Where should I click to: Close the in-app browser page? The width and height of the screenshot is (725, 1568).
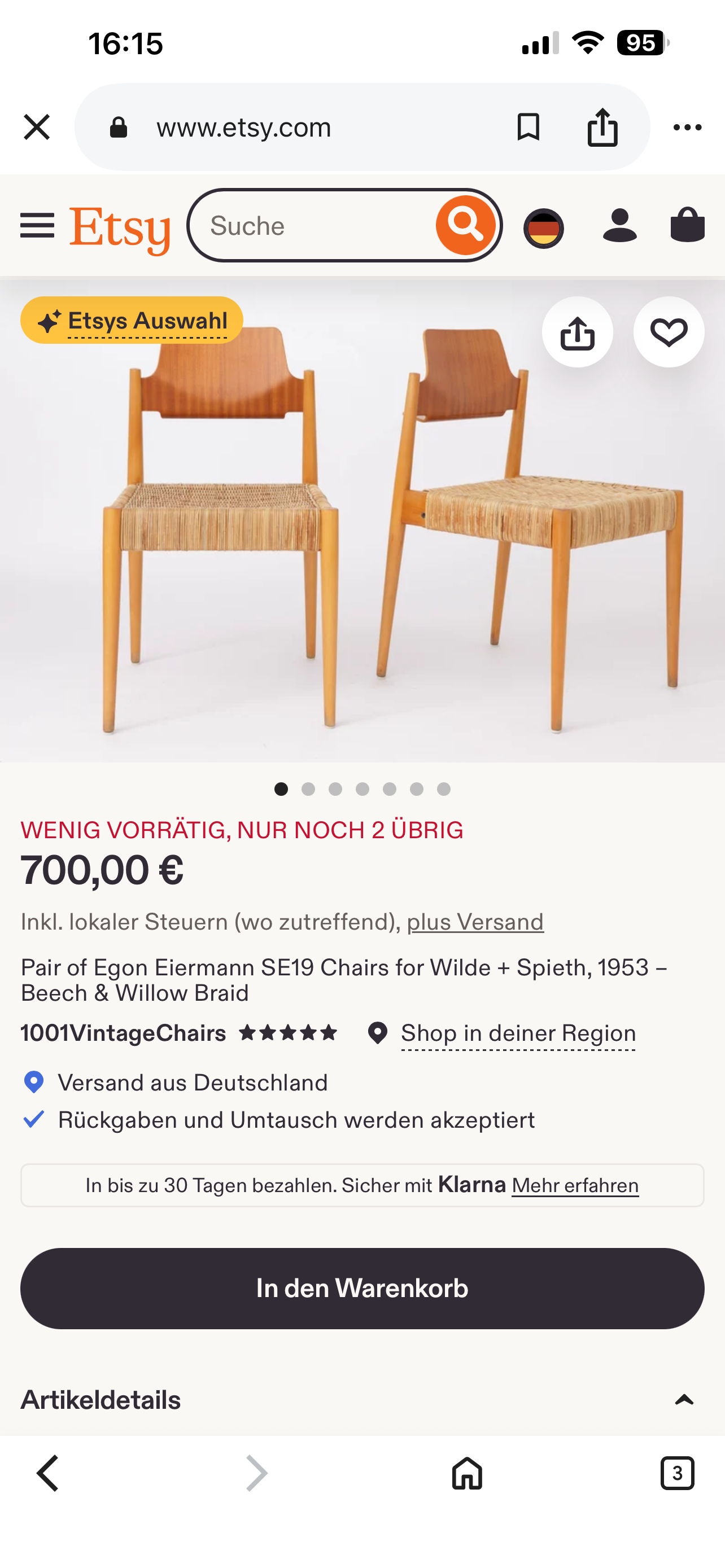(x=37, y=127)
